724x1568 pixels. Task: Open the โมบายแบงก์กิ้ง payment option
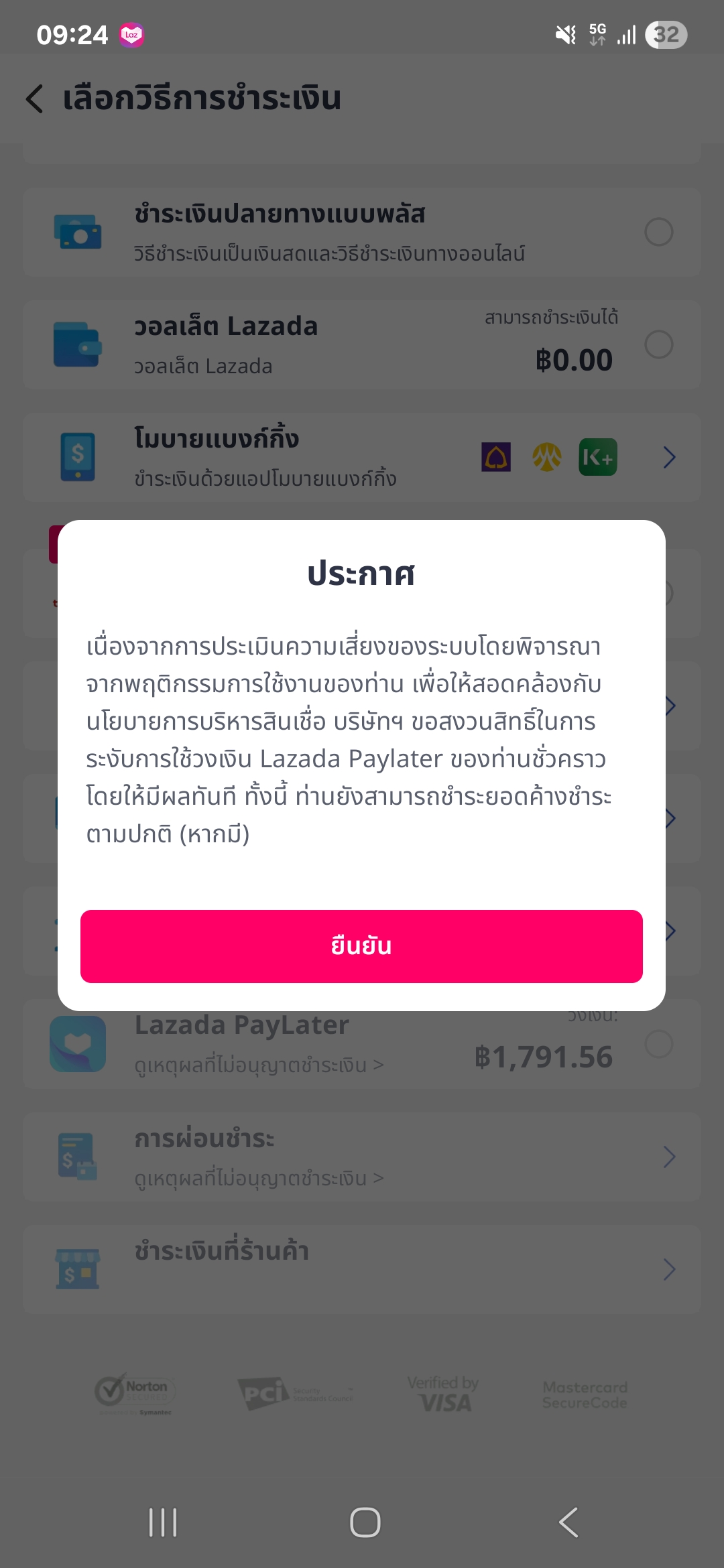point(362,458)
